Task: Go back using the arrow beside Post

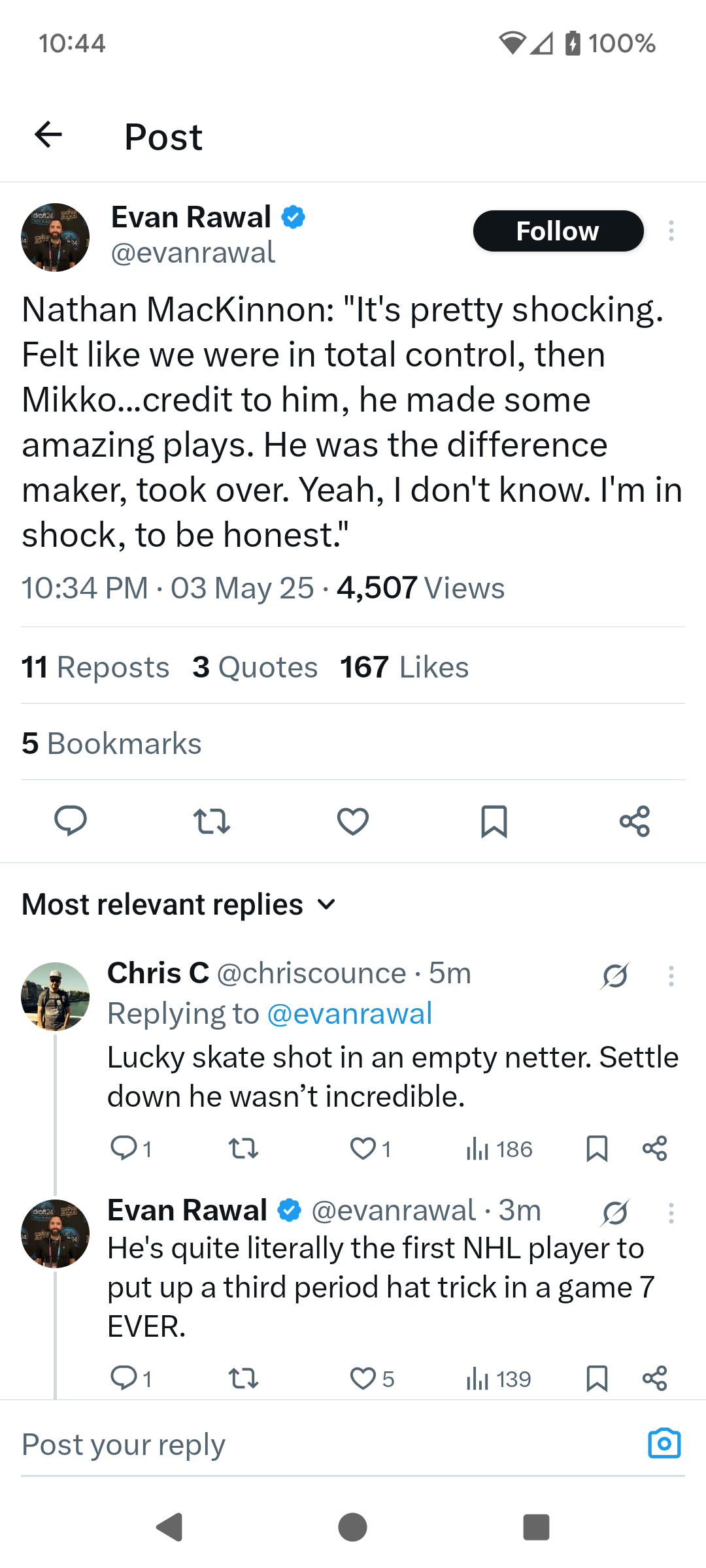Action: click(x=48, y=135)
